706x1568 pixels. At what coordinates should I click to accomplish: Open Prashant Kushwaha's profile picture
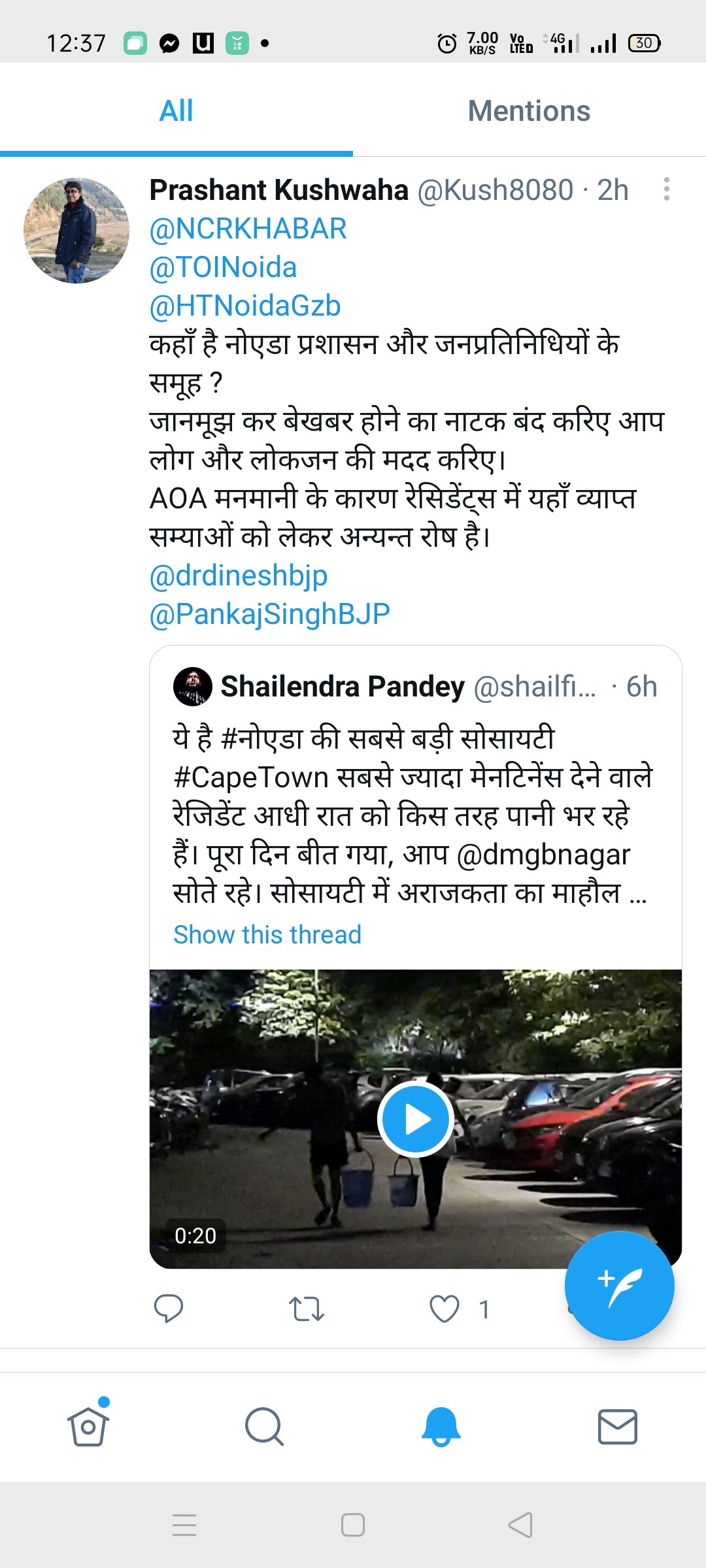pyautogui.click(x=76, y=230)
